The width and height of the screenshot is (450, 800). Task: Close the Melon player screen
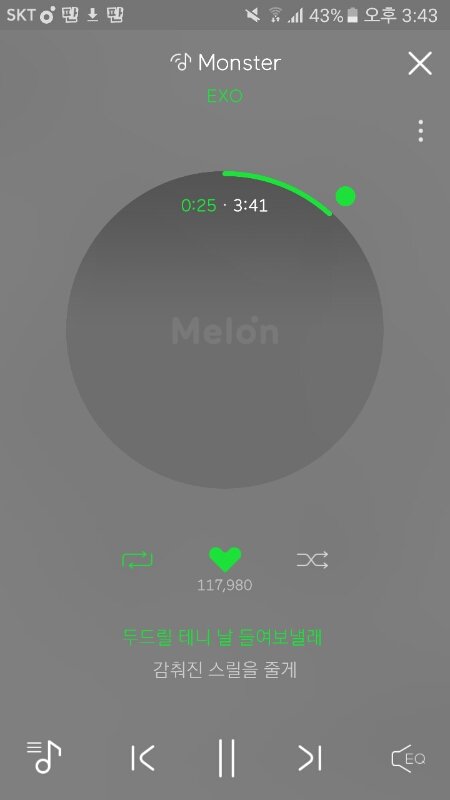(420, 64)
